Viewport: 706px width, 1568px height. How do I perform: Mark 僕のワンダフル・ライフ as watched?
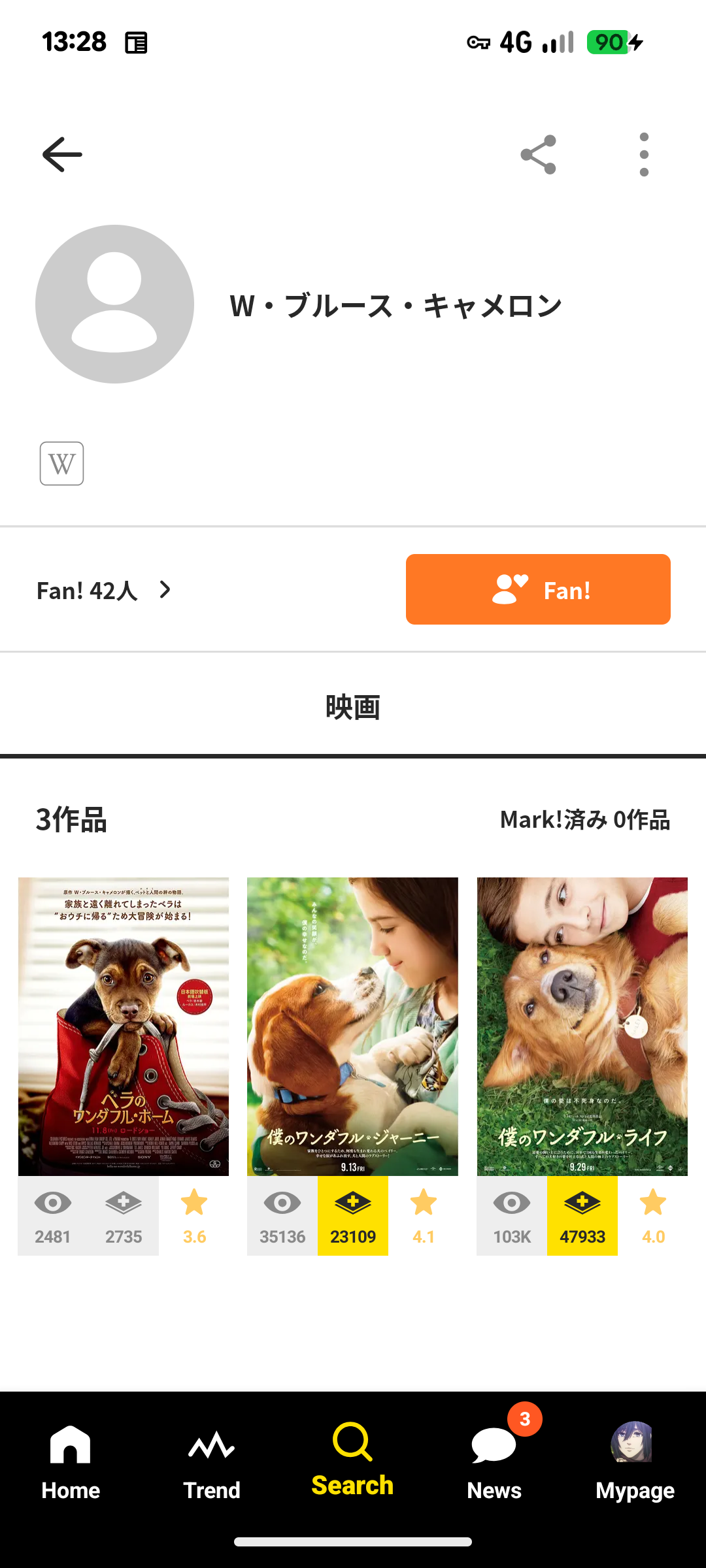tap(512, 1216)
